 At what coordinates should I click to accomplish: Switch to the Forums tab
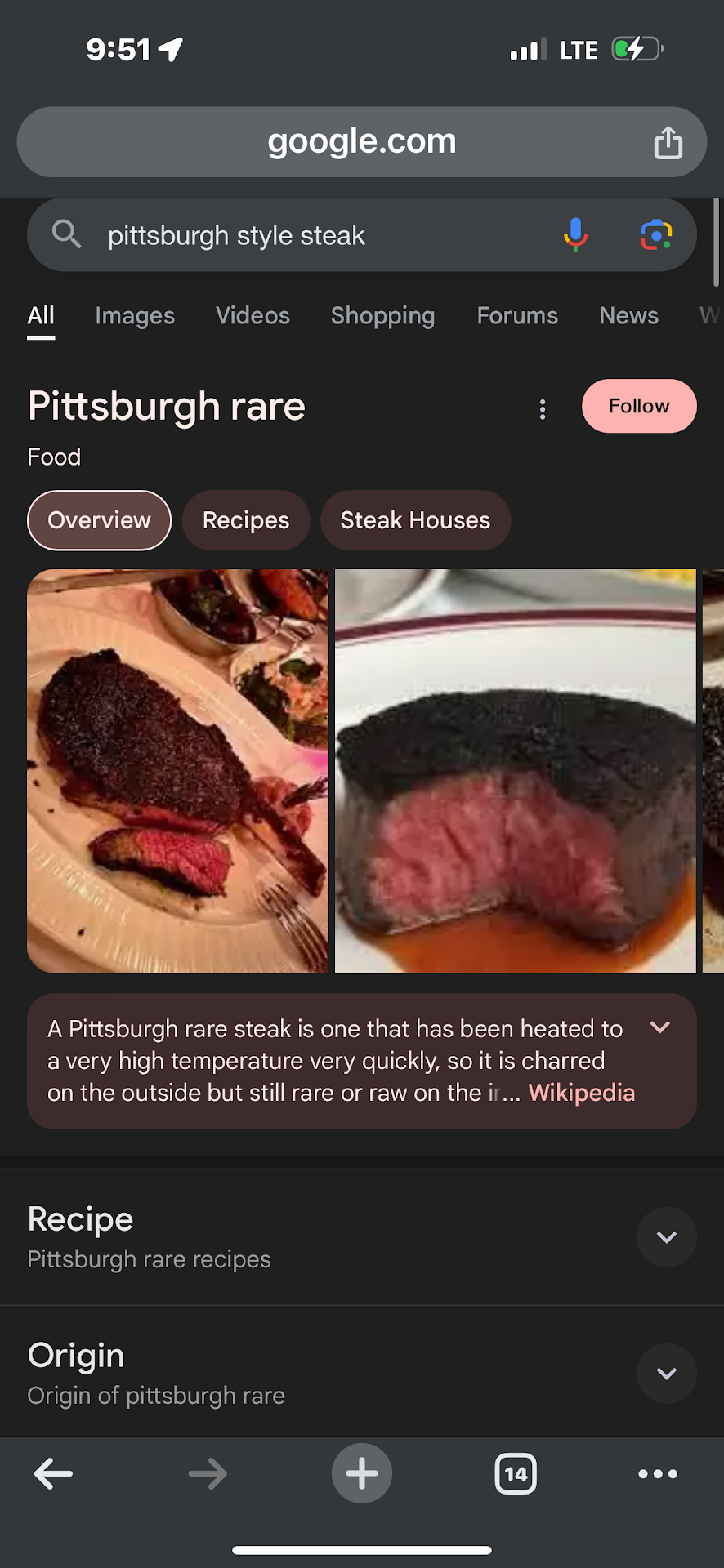coord(517,316)
